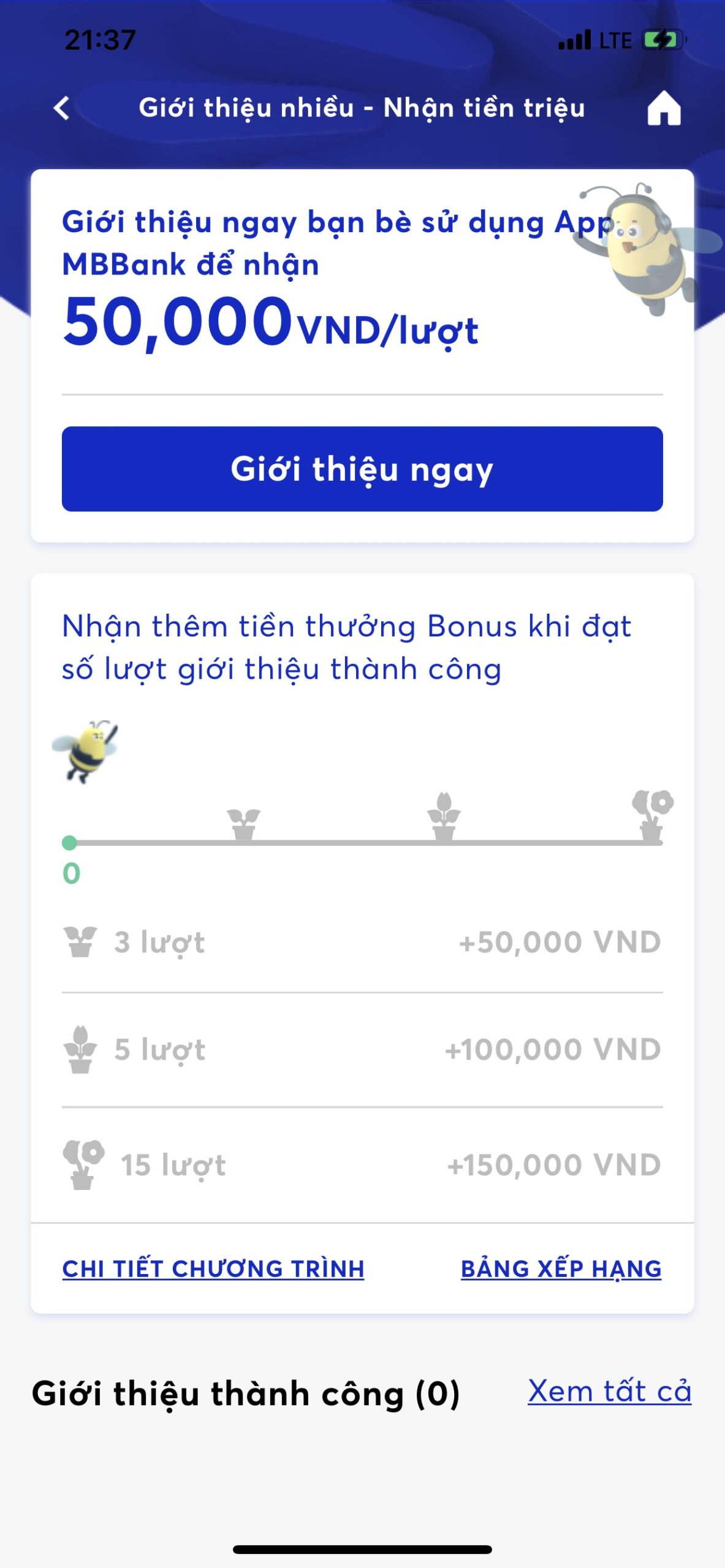This screenshot has width=725, height=1568.
Task: Return to the app home screen
Action: [664, 108]
